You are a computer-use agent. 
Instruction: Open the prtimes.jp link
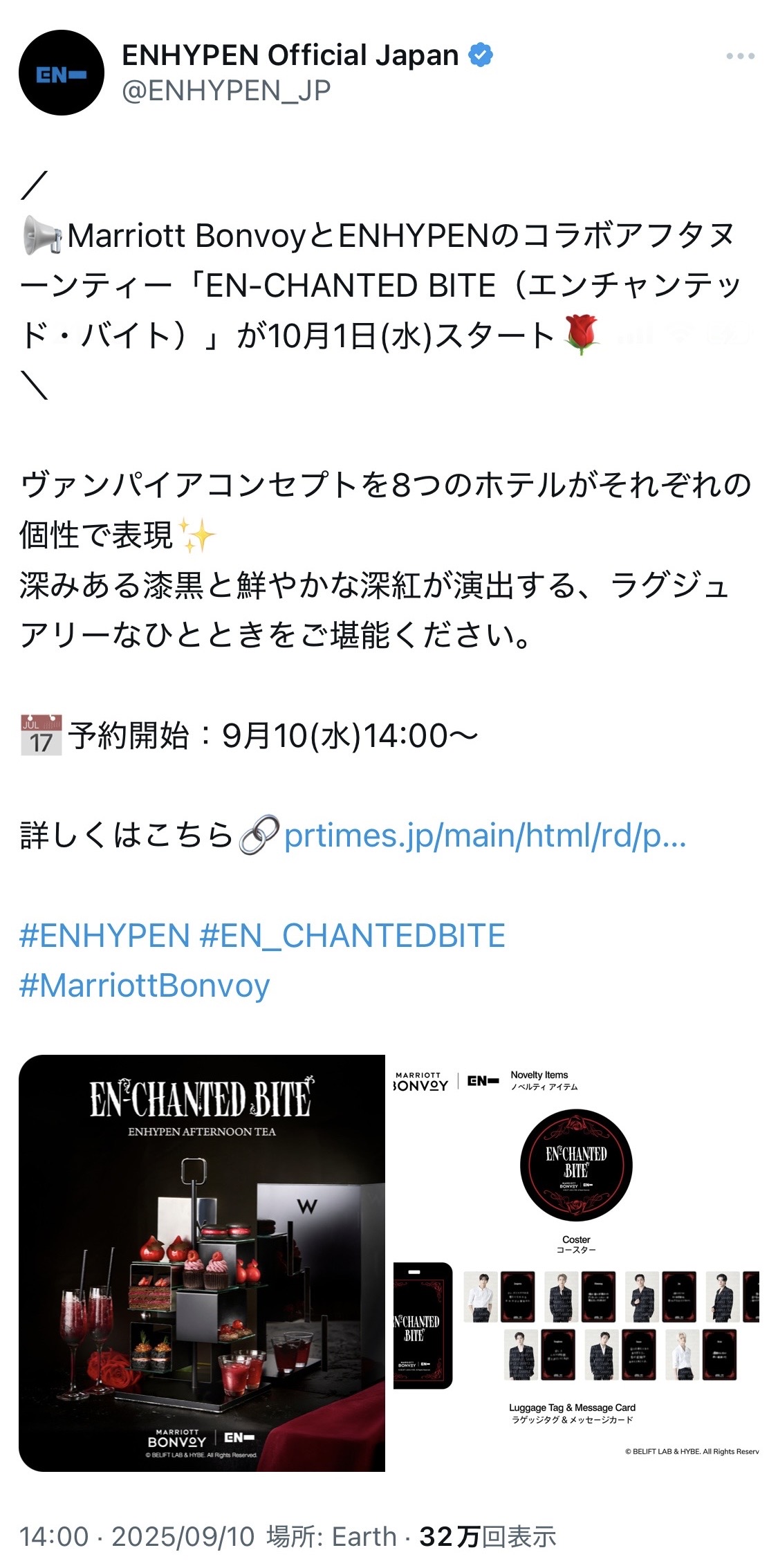485,836
